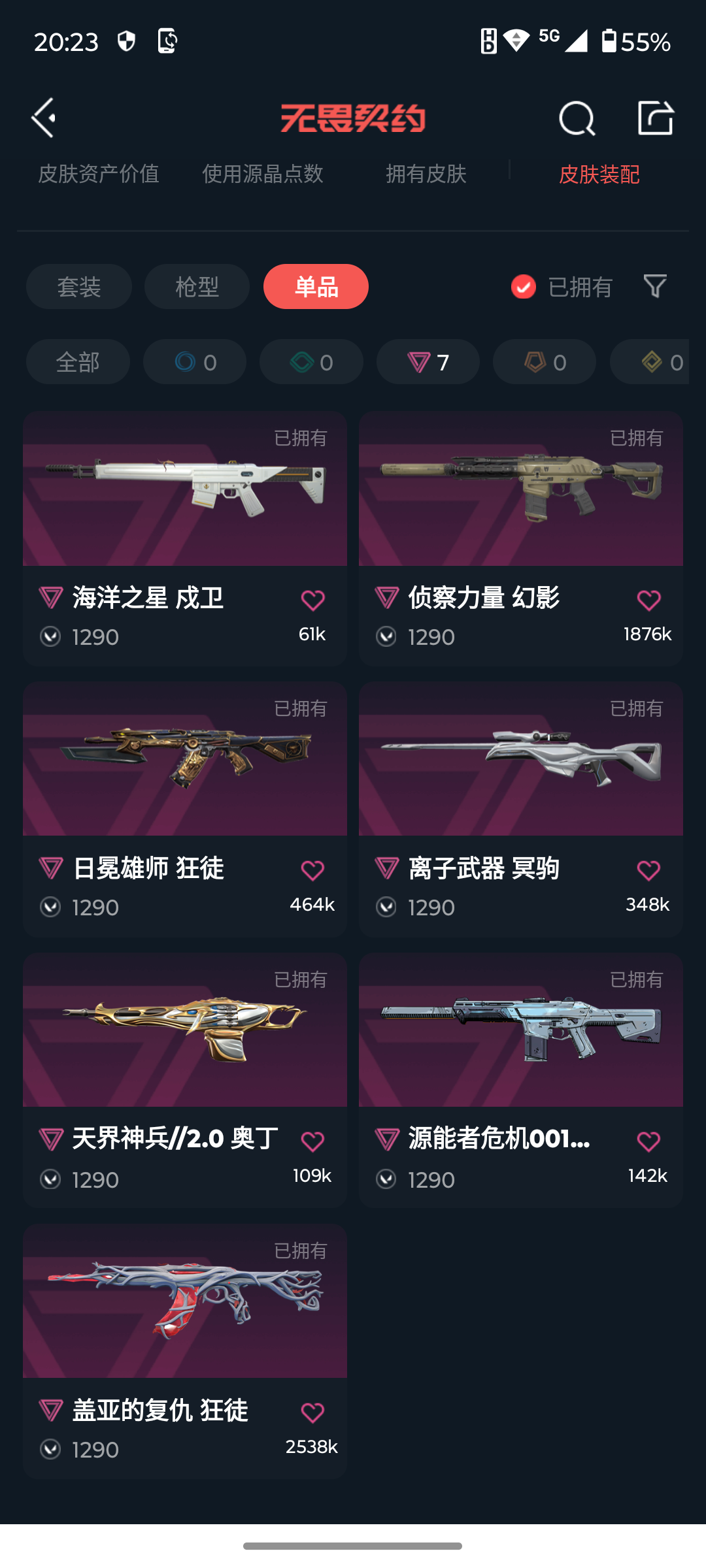Viewport: 706px width, 1568px height.
Task: Tap the heart on 源能者危机001 skin
Action: (648, 1142)
